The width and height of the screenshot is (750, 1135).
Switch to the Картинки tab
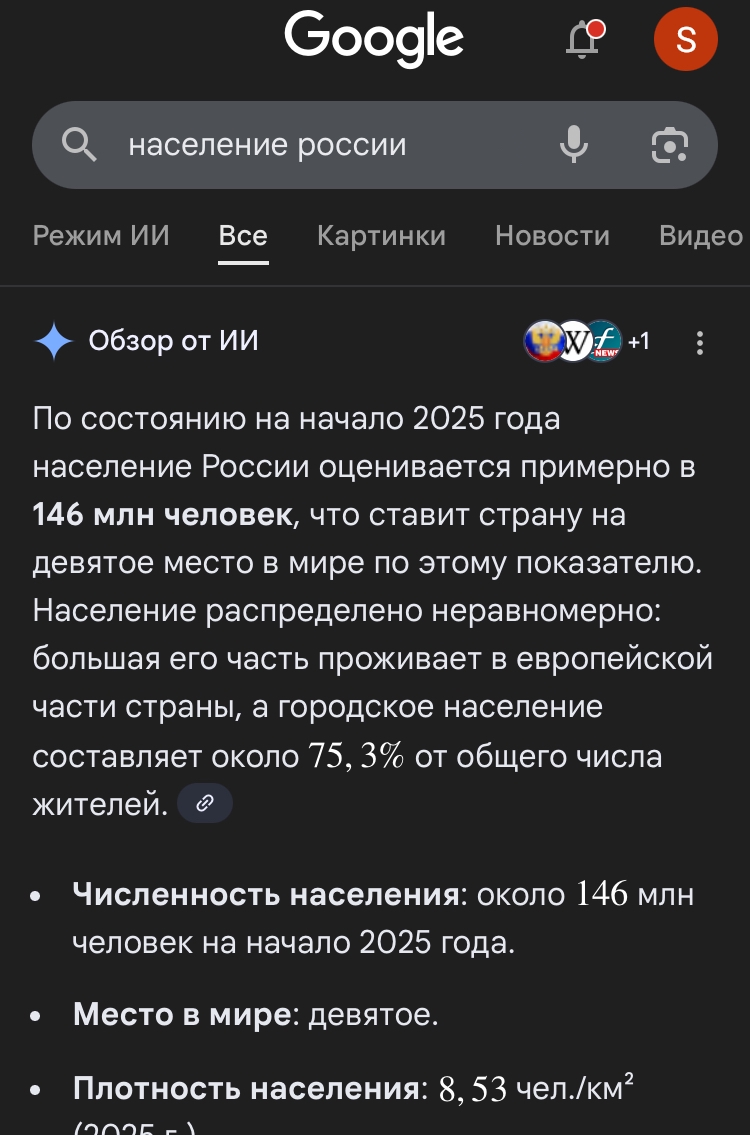coord(381,236)
